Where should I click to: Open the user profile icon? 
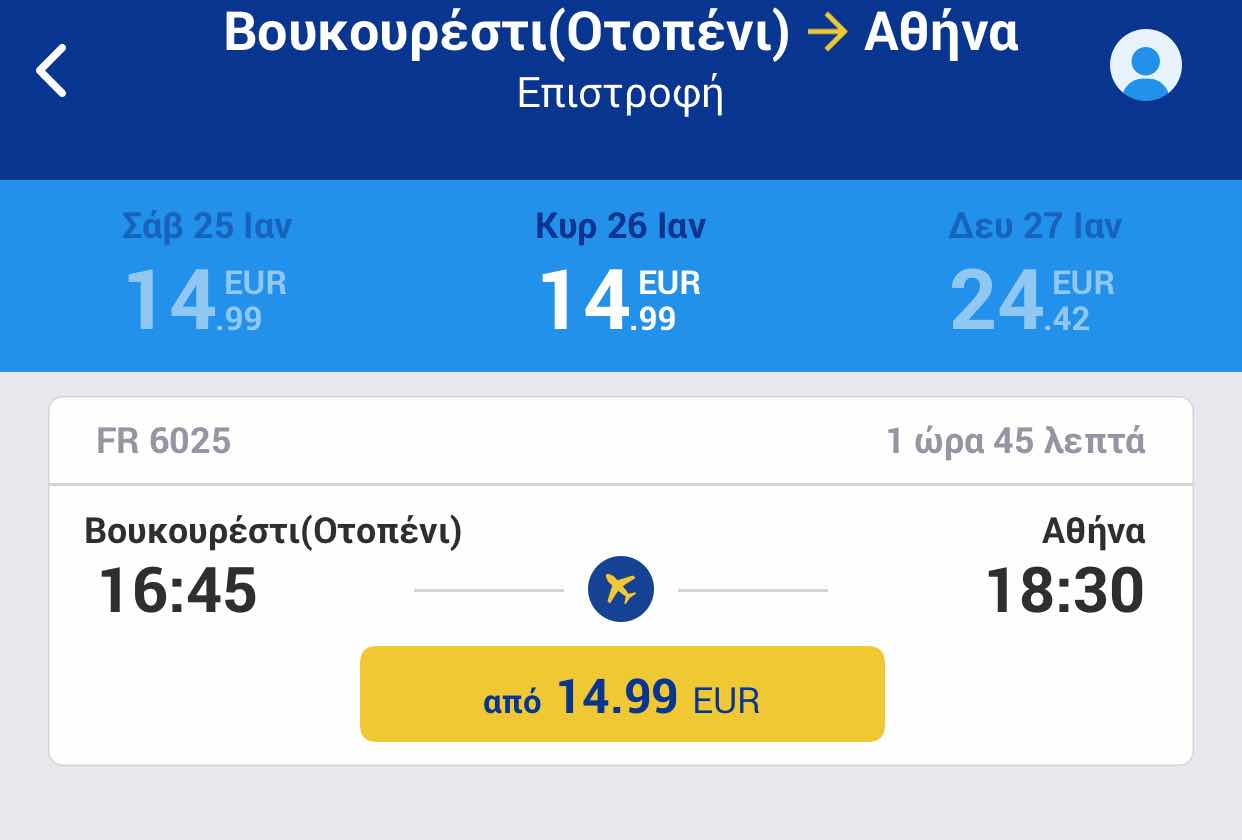click(1146, 66)
